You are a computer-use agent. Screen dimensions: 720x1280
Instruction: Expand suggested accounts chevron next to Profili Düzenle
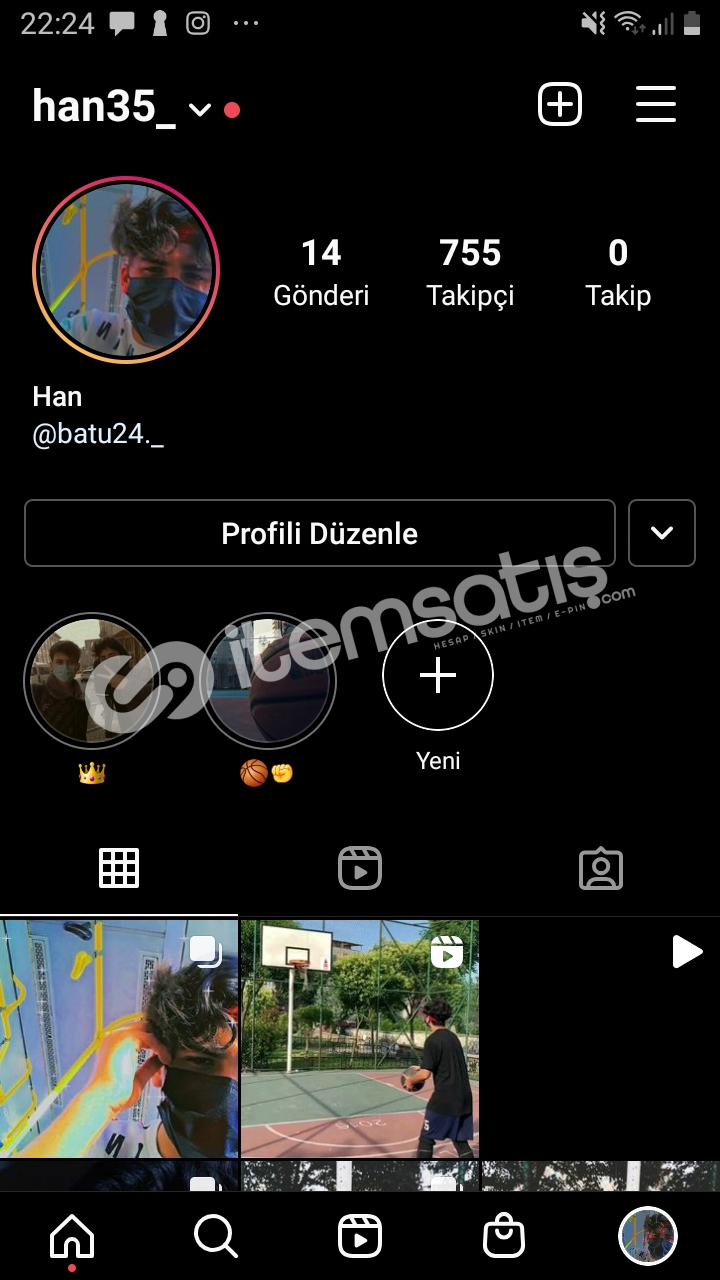(x=662, y=533)
